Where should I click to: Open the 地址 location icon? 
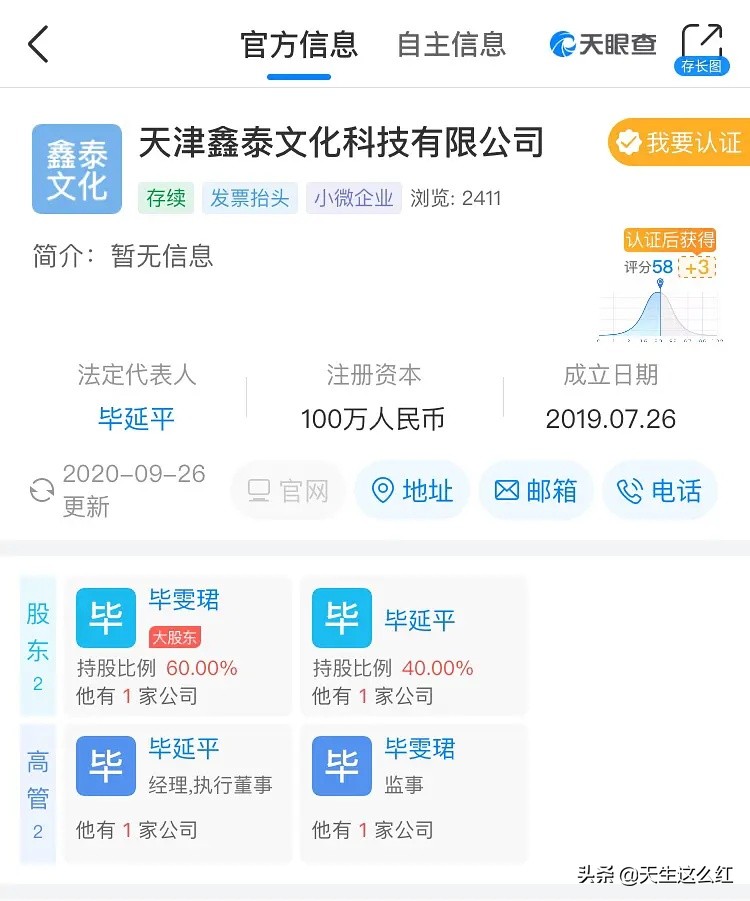412,490
